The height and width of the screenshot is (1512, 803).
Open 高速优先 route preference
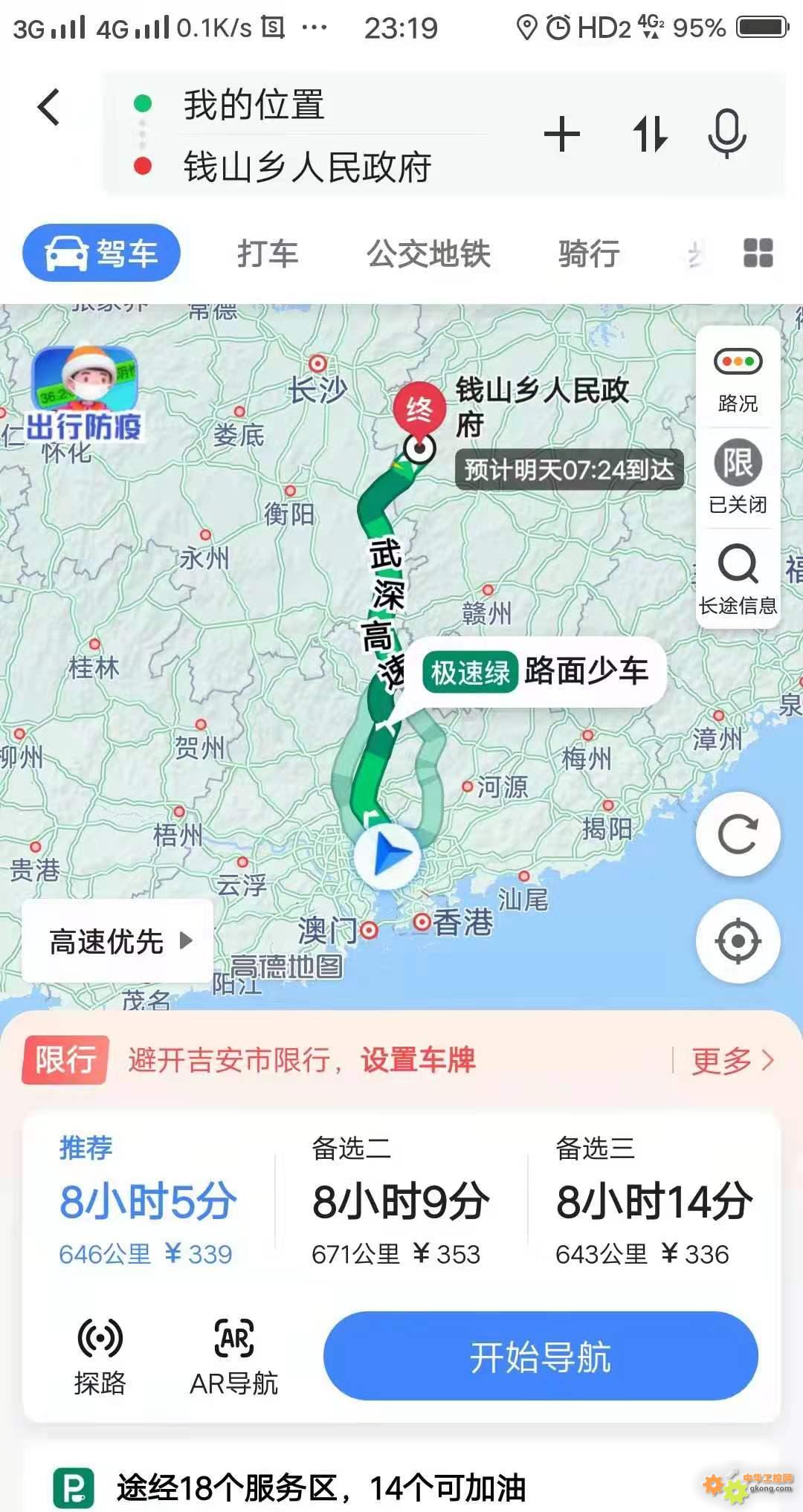click(117, 941)
